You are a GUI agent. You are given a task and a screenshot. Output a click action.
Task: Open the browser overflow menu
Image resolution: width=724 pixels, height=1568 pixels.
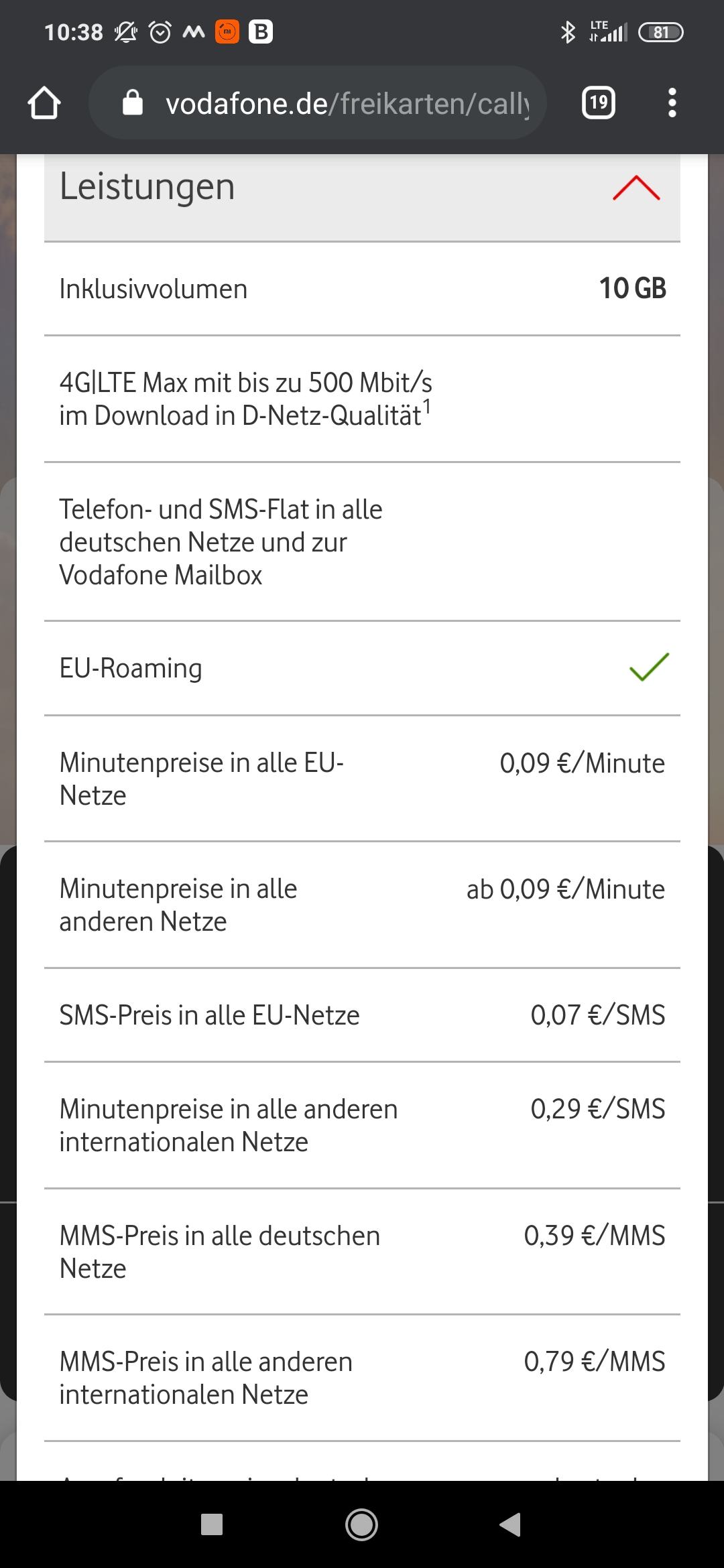click(672, 103)
